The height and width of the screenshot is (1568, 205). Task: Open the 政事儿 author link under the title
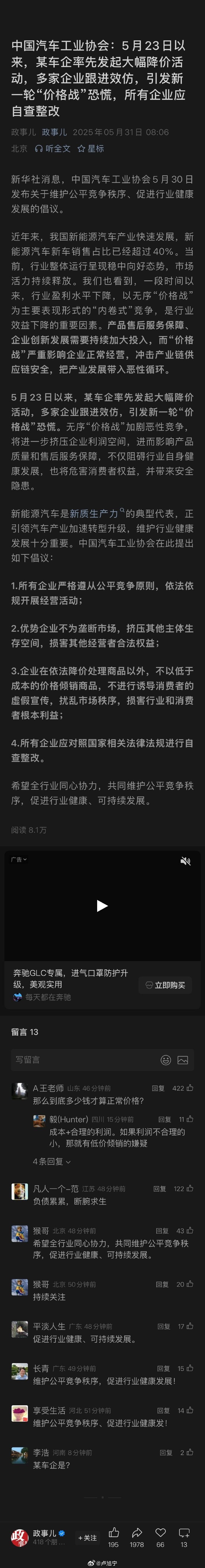[x=54, y=132]
